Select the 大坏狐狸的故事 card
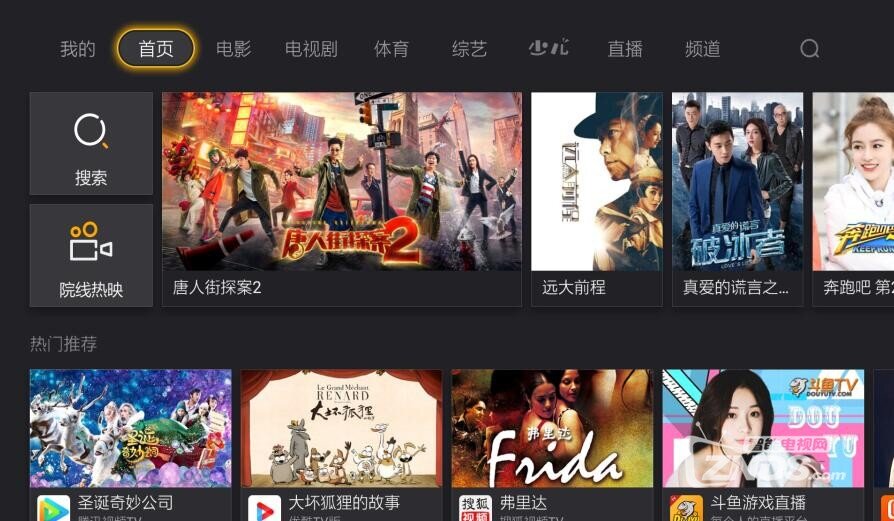Screen dimensions: 894x521 click(341, 440)
